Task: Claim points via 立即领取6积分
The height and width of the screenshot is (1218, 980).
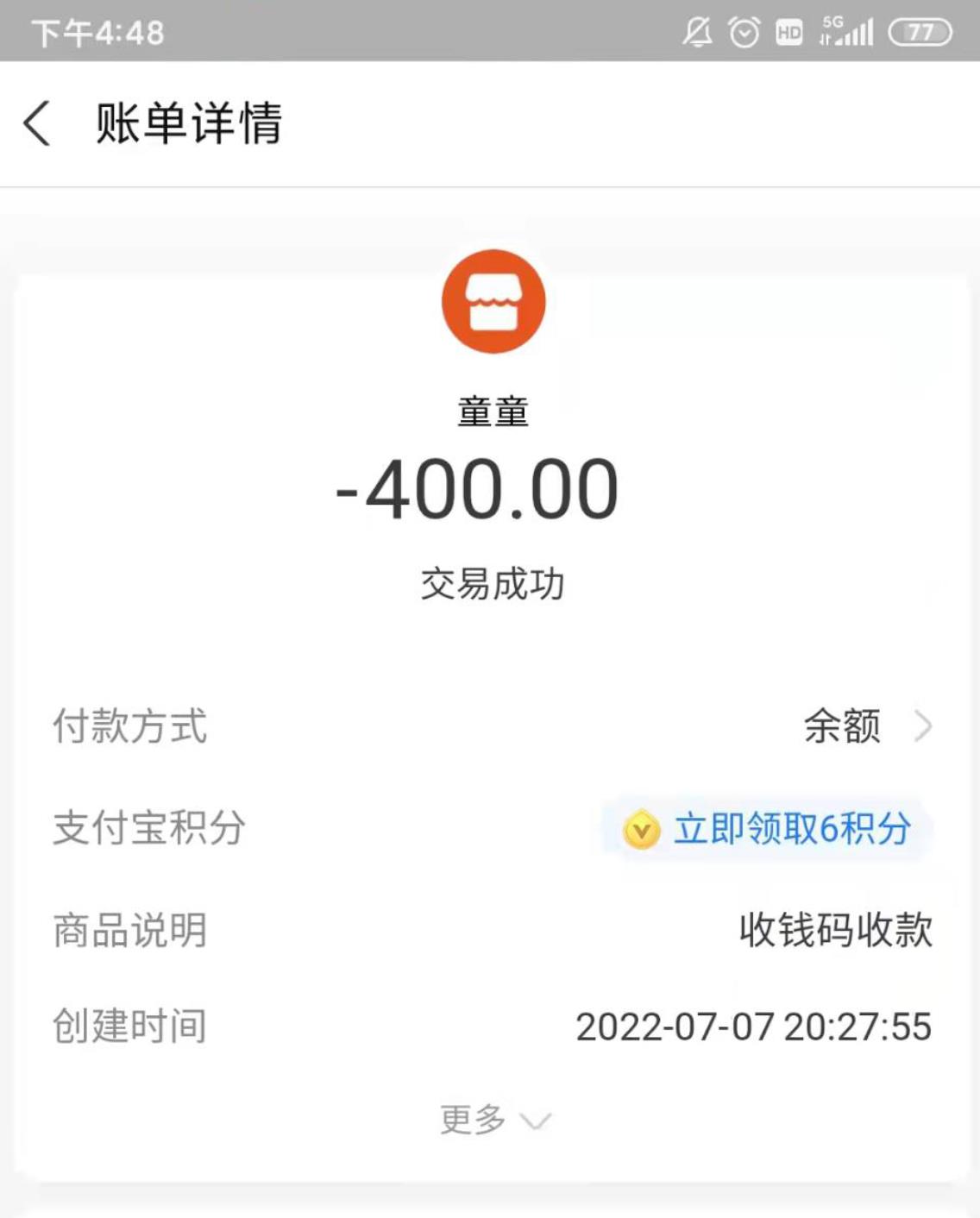Action: [768, 829]
